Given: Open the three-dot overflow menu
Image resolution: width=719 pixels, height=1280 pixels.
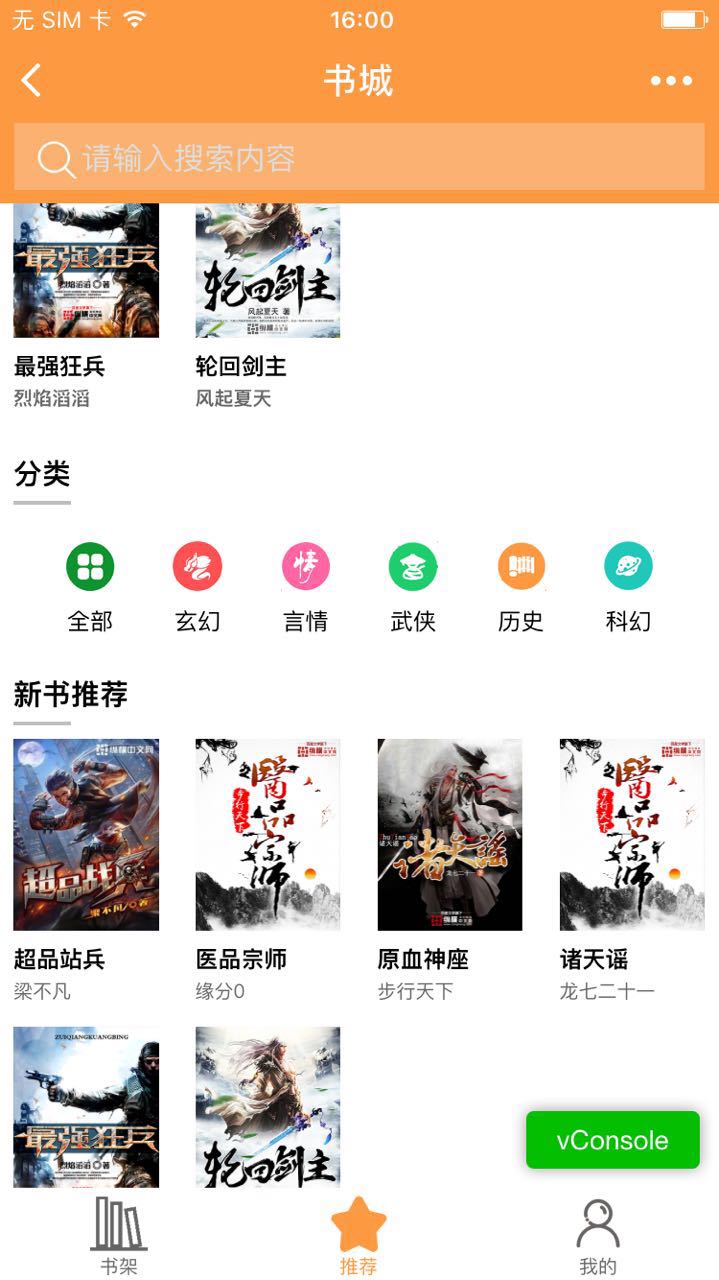Looking at the screenshot, I should tap(671, 81).
